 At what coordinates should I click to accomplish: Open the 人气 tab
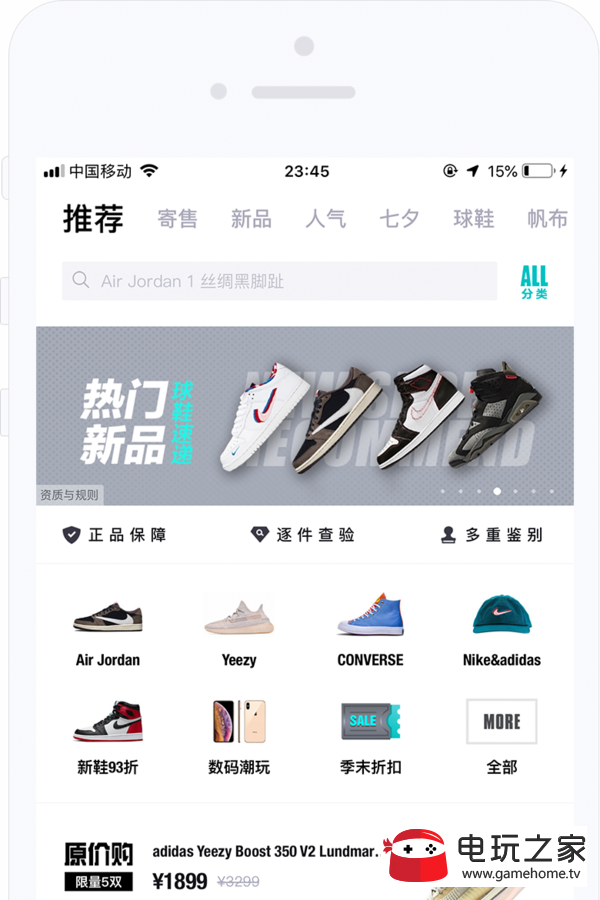click(325, 219)
